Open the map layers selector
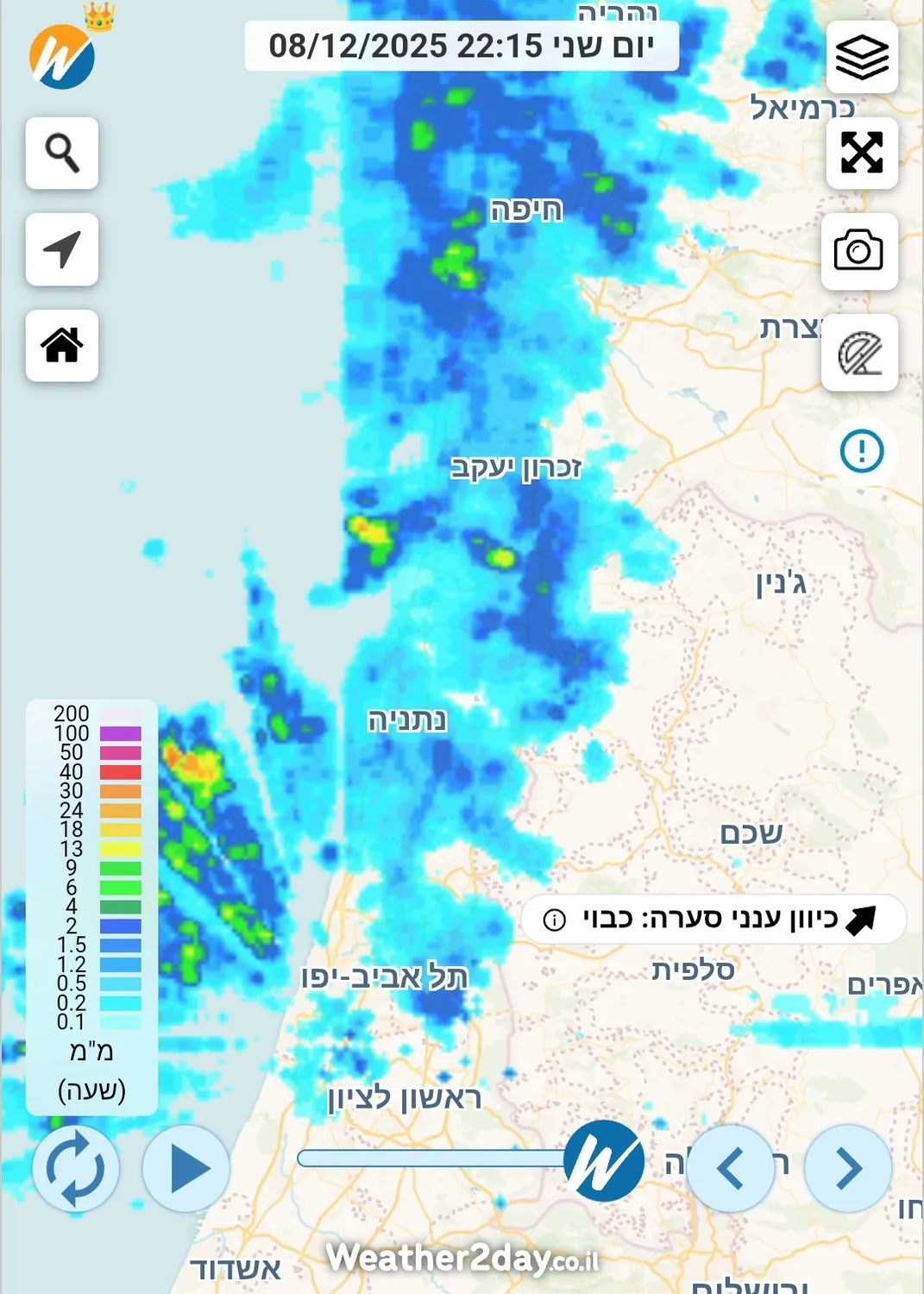924x1294 pixels. pyautogui.click(x=862, y=57)
